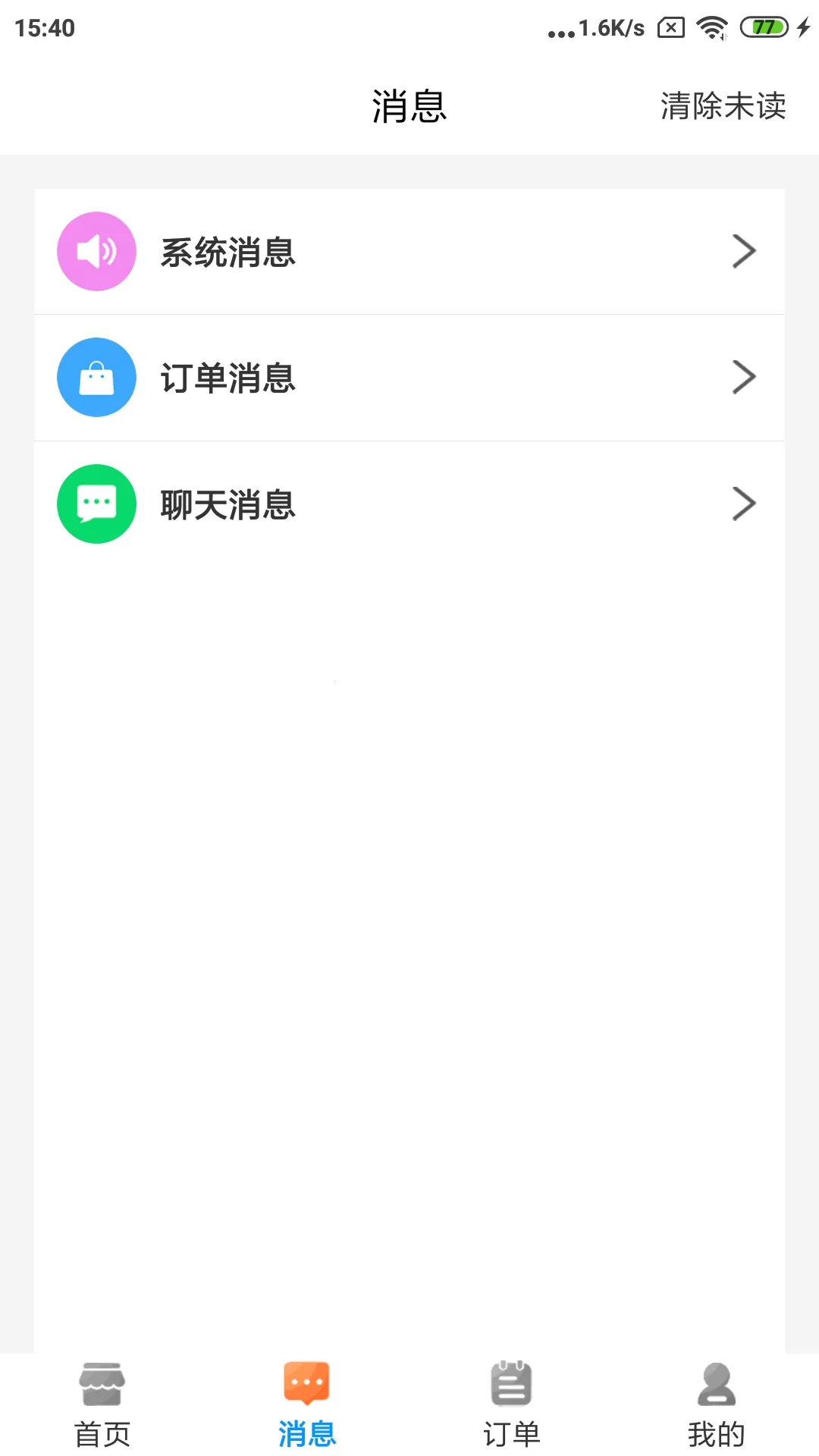The image size is (819, 1456).
Task: Open the clipboard order icon in bottom bar
Action: [511, 1390]
